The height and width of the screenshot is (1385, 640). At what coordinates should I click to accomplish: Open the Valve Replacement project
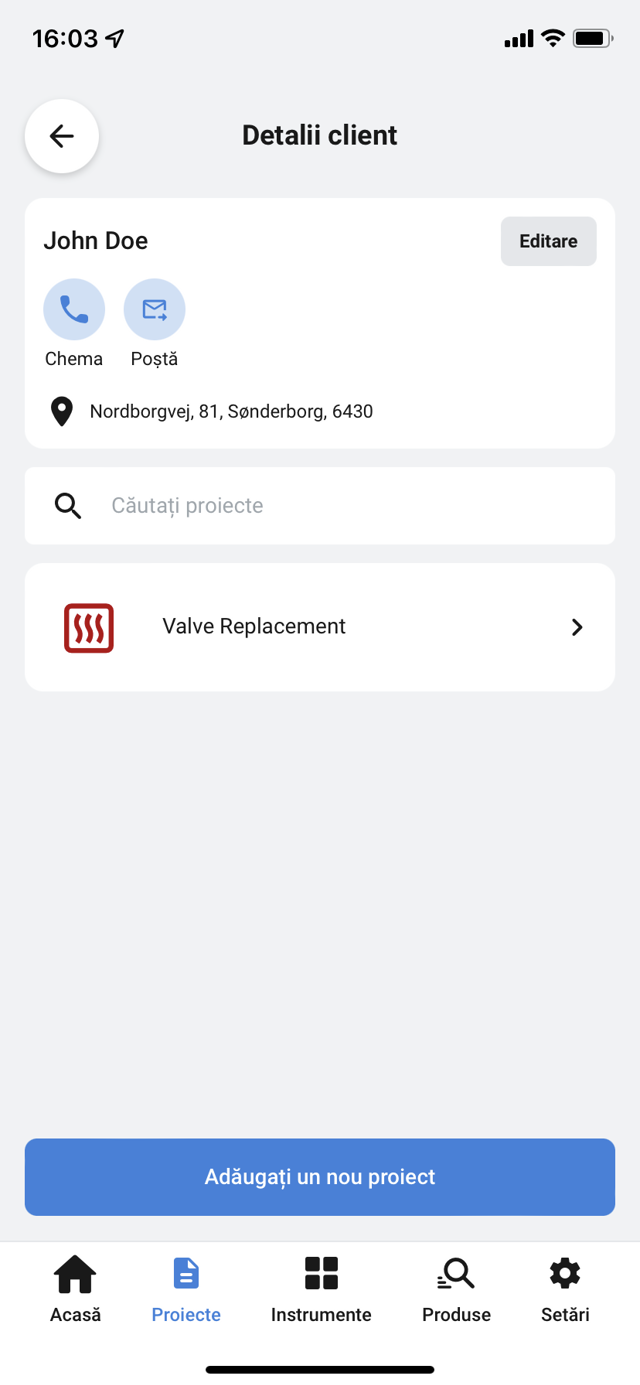tap(320, 627)
